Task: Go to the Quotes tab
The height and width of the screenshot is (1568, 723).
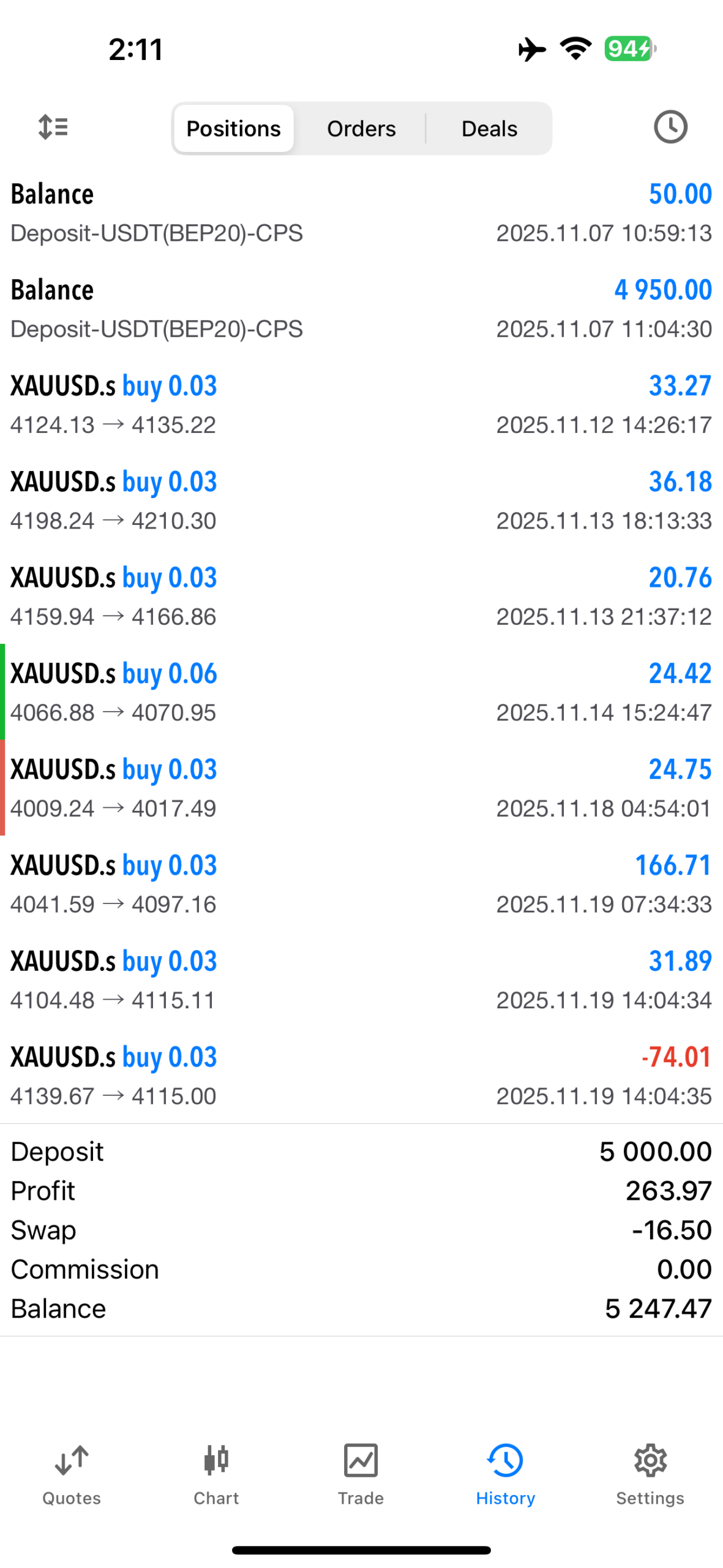Action: pos(72,1474)
